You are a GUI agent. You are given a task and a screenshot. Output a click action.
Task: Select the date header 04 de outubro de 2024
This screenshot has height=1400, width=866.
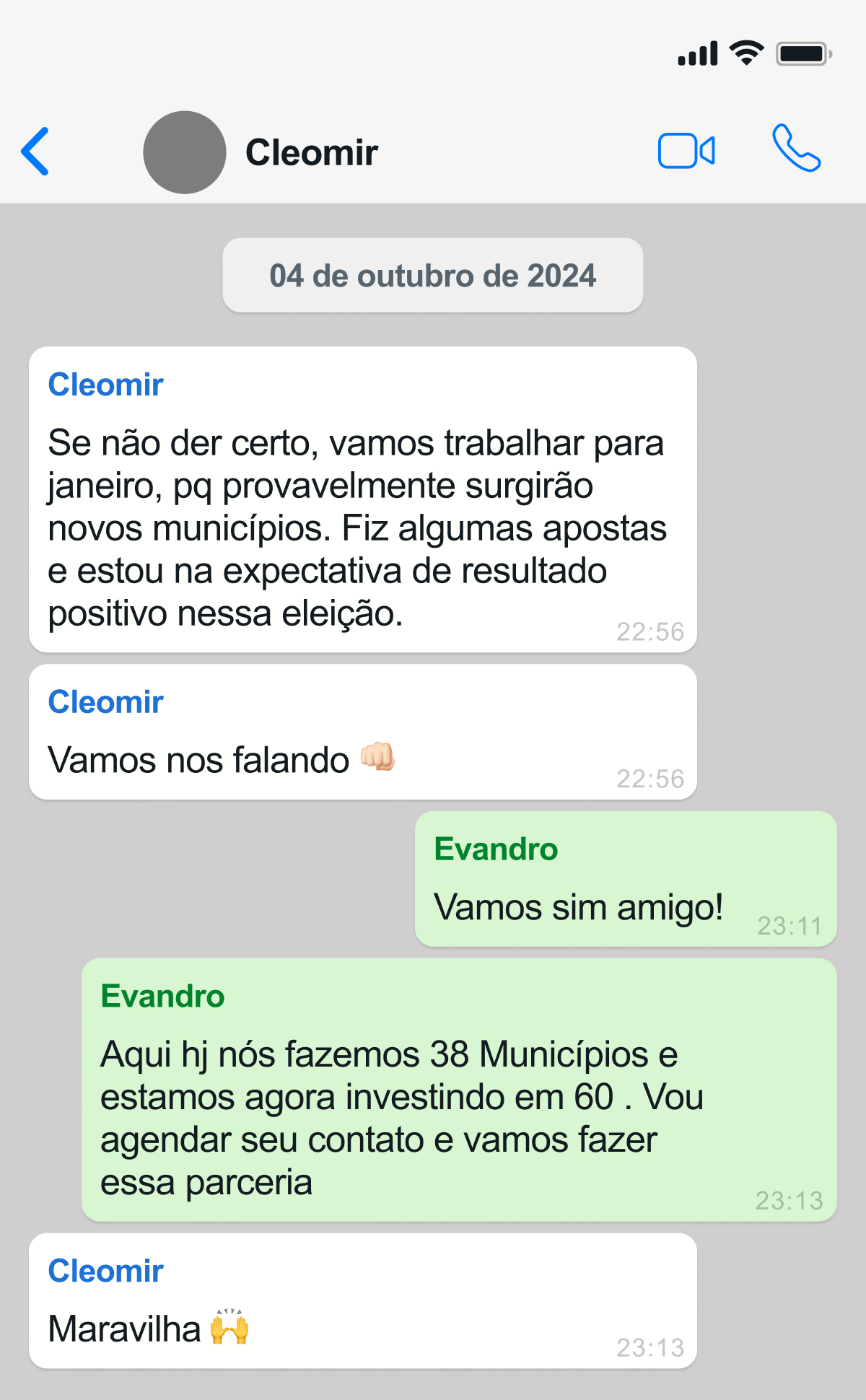(433, 275)
